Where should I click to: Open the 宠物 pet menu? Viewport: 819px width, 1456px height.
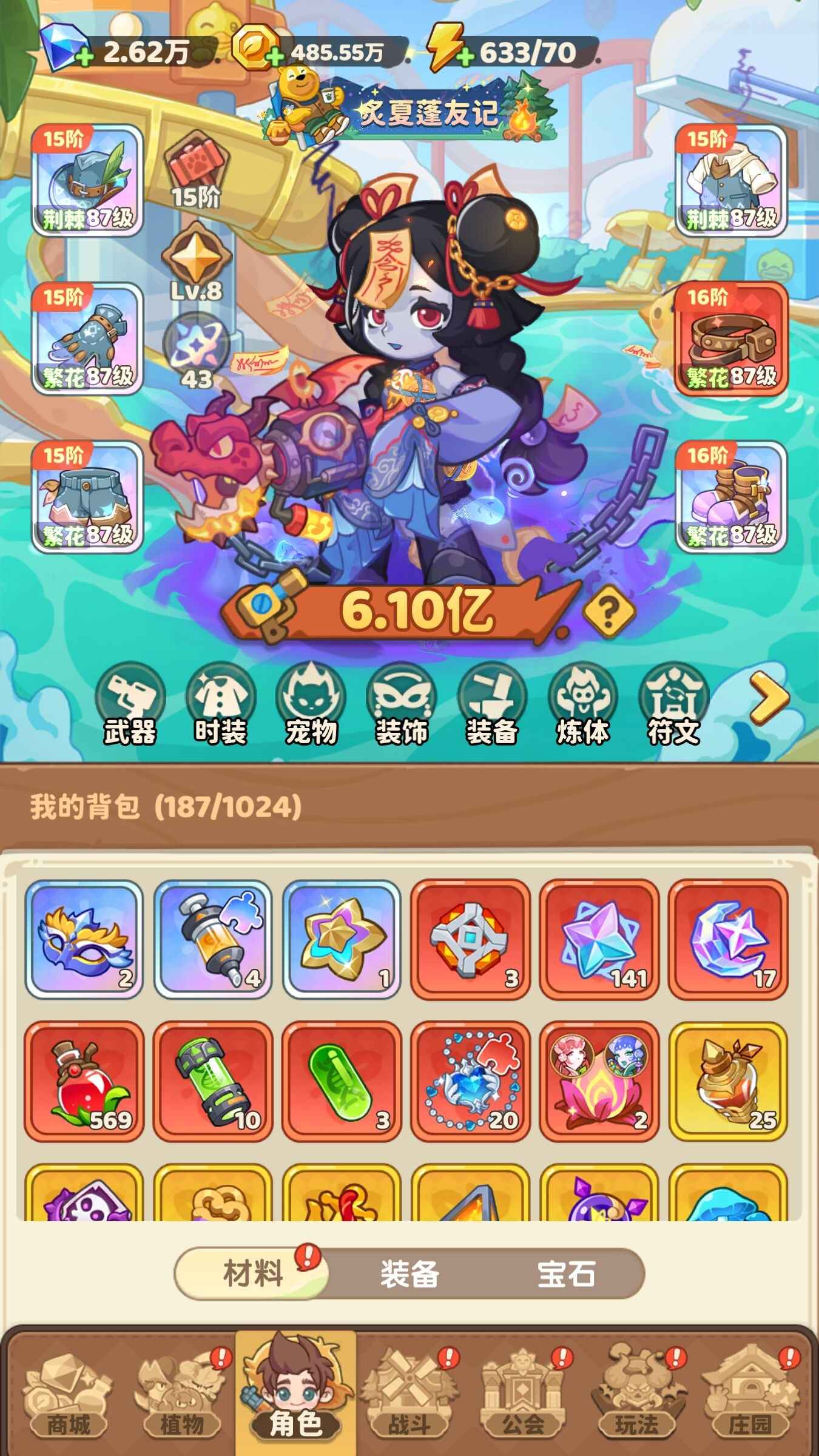click(x=311, y=704)
